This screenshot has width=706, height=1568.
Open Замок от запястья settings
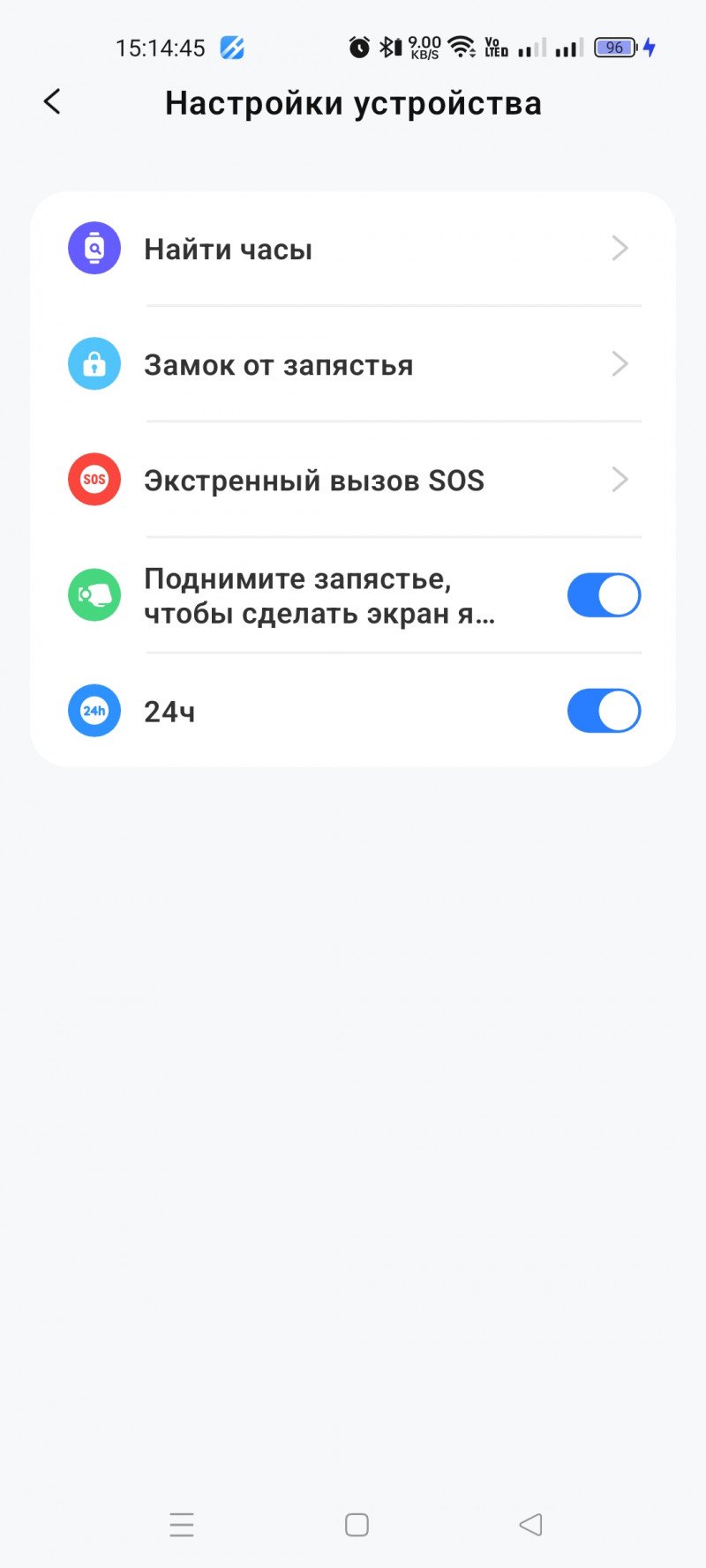(x=353, y=364)
